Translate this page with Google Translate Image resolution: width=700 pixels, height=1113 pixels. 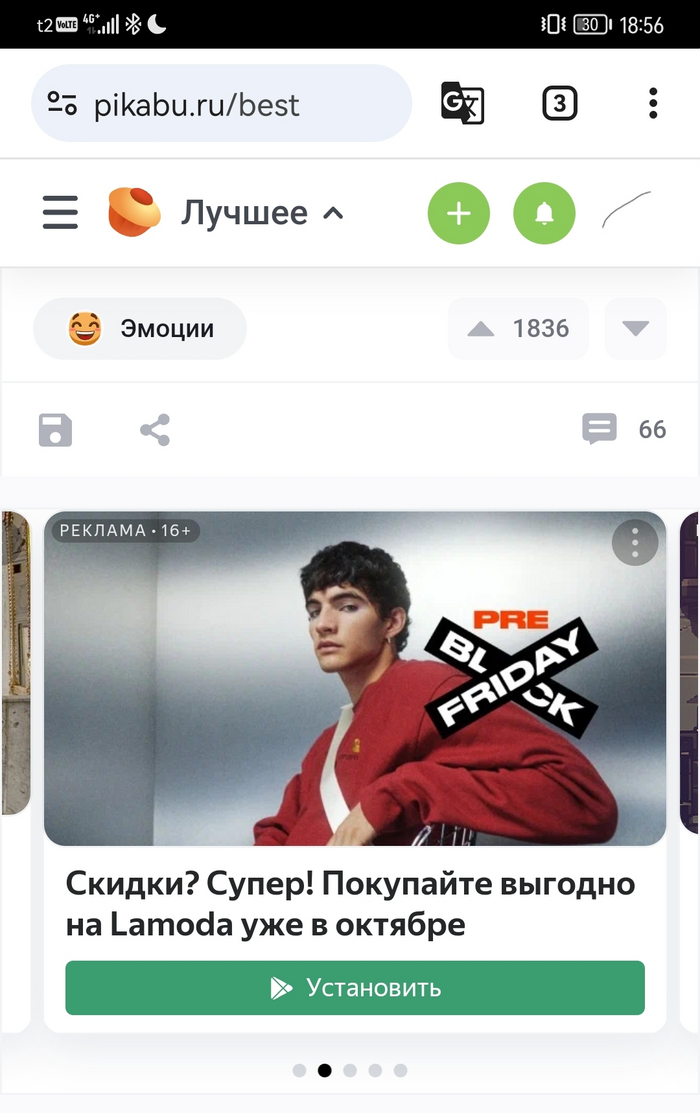coord(462,103)
